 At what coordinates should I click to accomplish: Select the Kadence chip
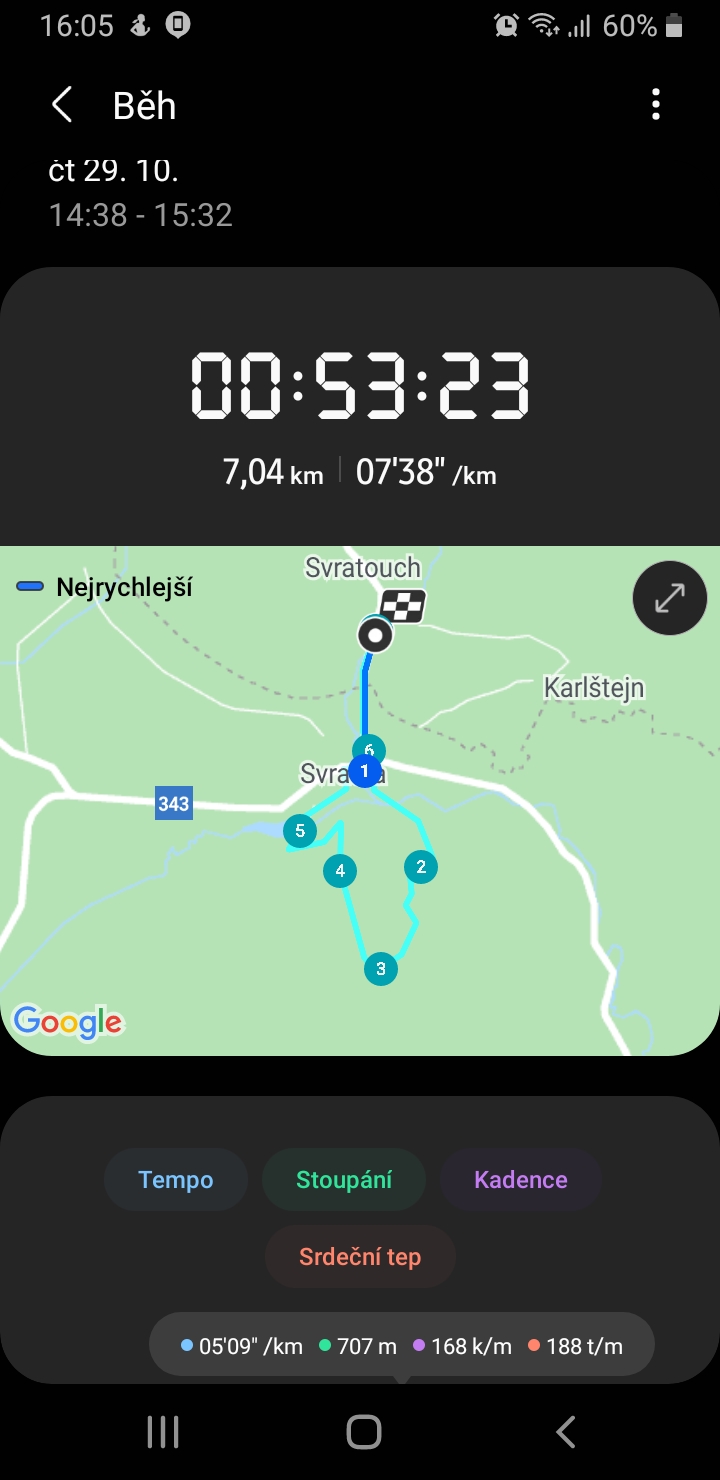click(x=521, y=1180)
